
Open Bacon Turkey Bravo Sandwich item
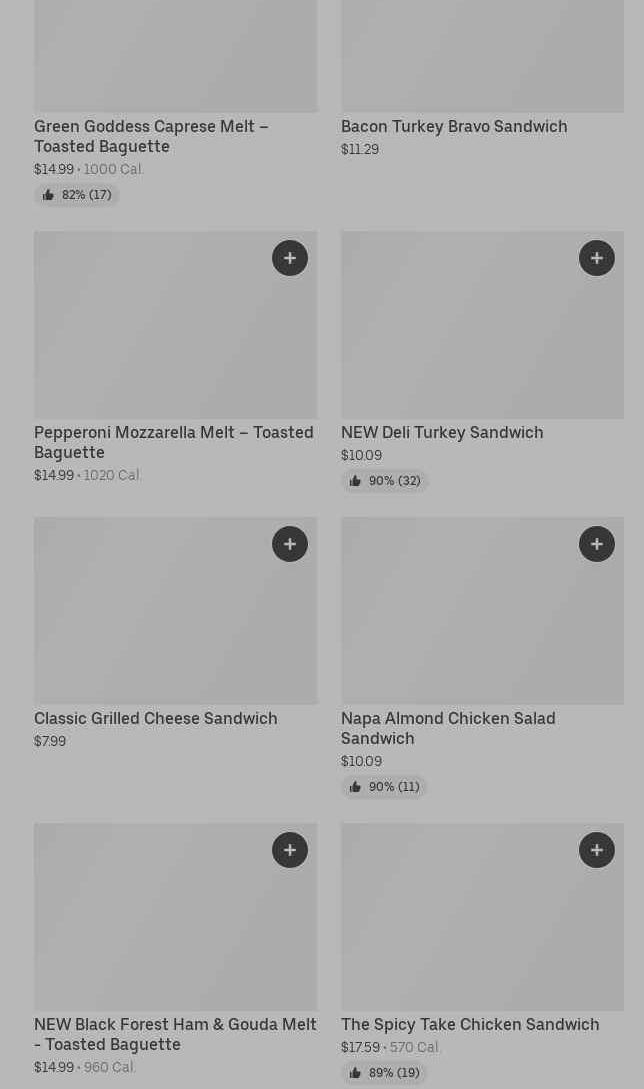pos(454,126)
